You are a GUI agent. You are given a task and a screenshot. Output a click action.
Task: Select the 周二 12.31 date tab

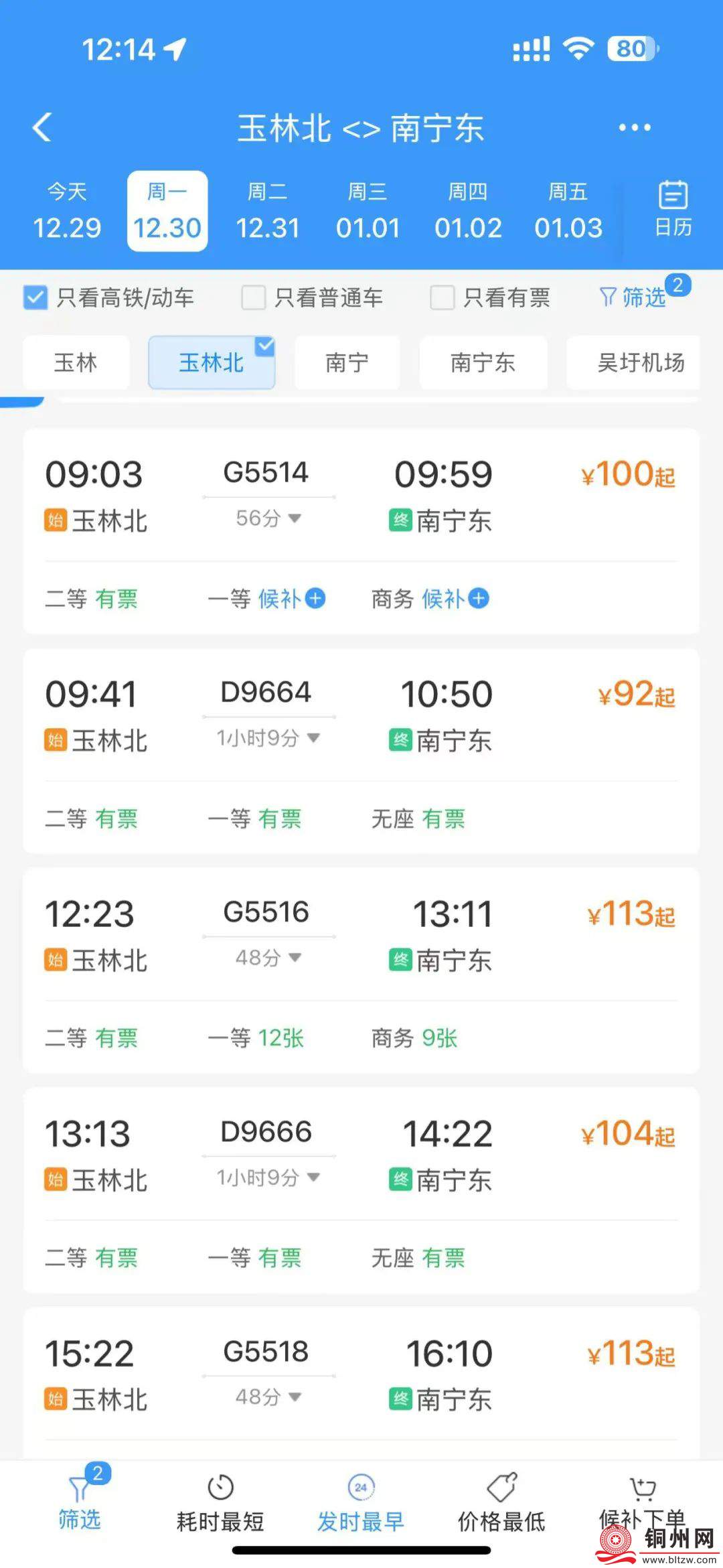click(267, 212)
